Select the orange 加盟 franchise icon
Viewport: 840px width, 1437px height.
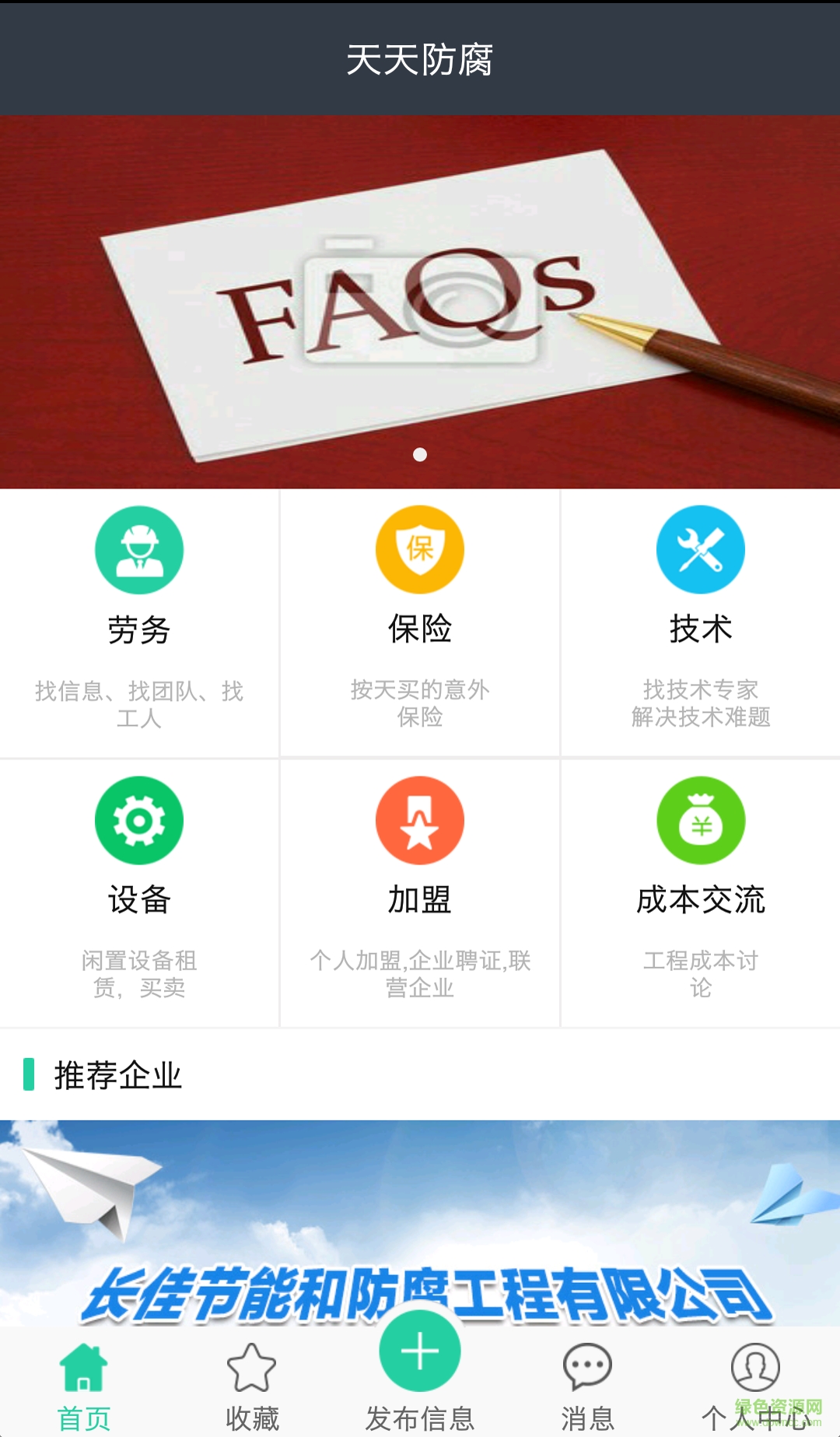coord(419,820)
